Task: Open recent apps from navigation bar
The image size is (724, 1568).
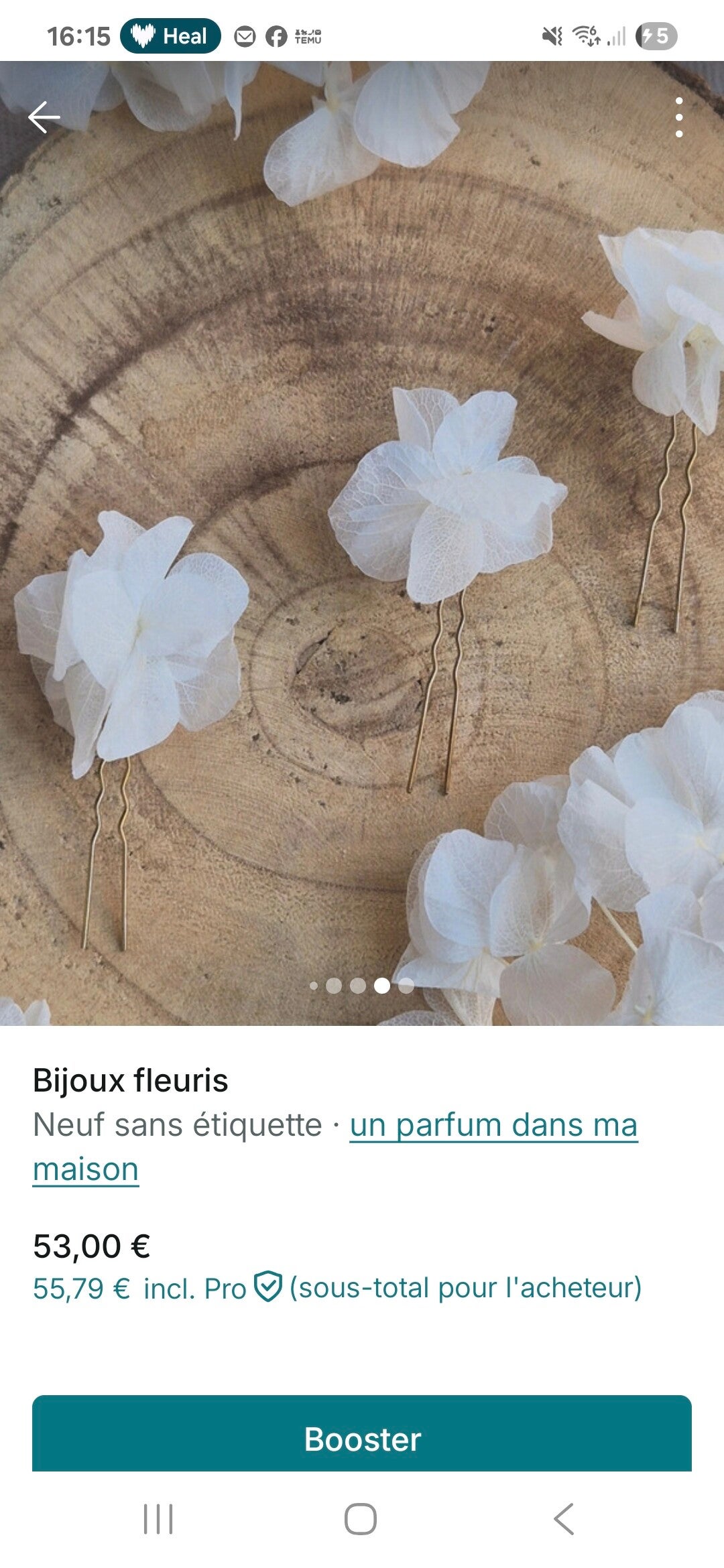Action: (x=158, y=1519)
